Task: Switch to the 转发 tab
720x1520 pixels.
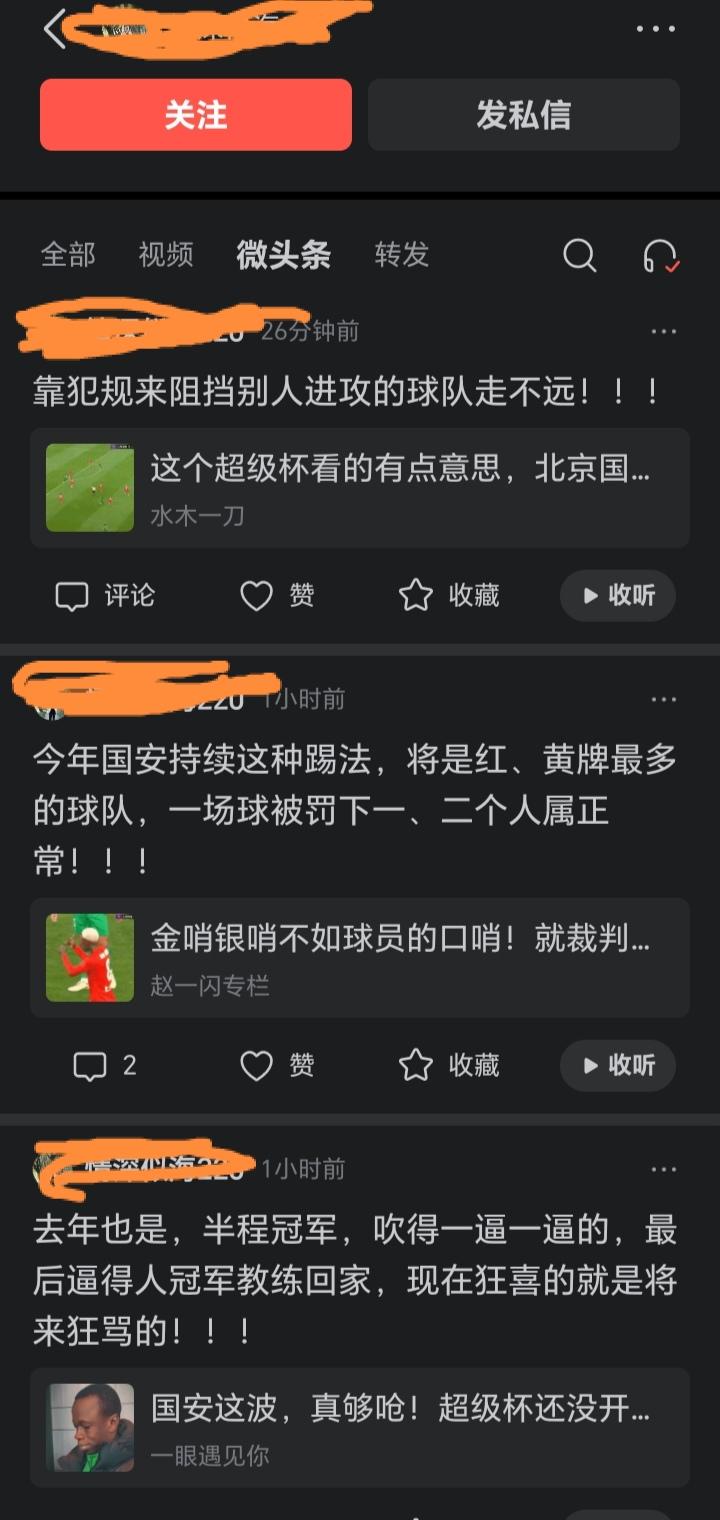Action: tap(400, 257)
